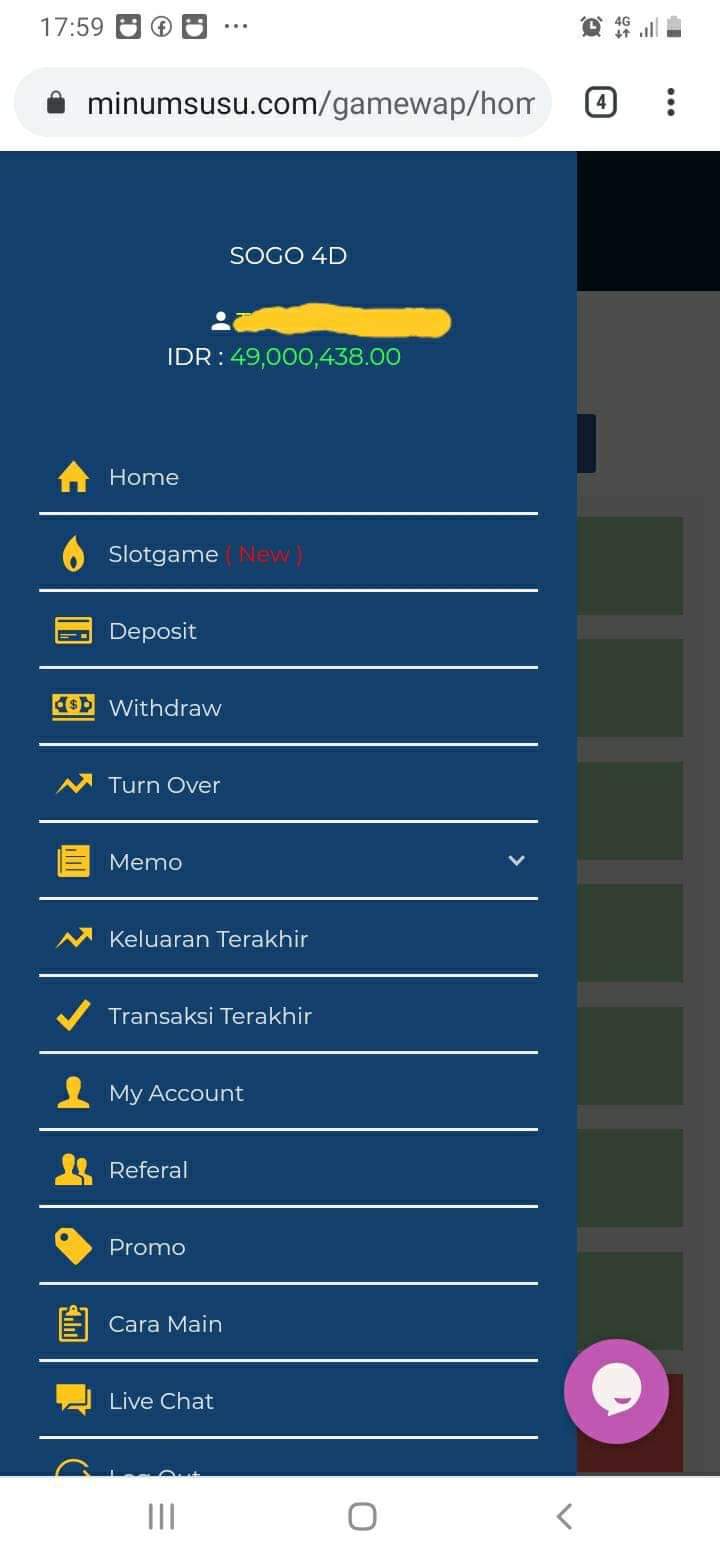The width and height of the screenshot is (720, 1560).
Task: Open the Withdraw option
Action: tap(165, 708)
